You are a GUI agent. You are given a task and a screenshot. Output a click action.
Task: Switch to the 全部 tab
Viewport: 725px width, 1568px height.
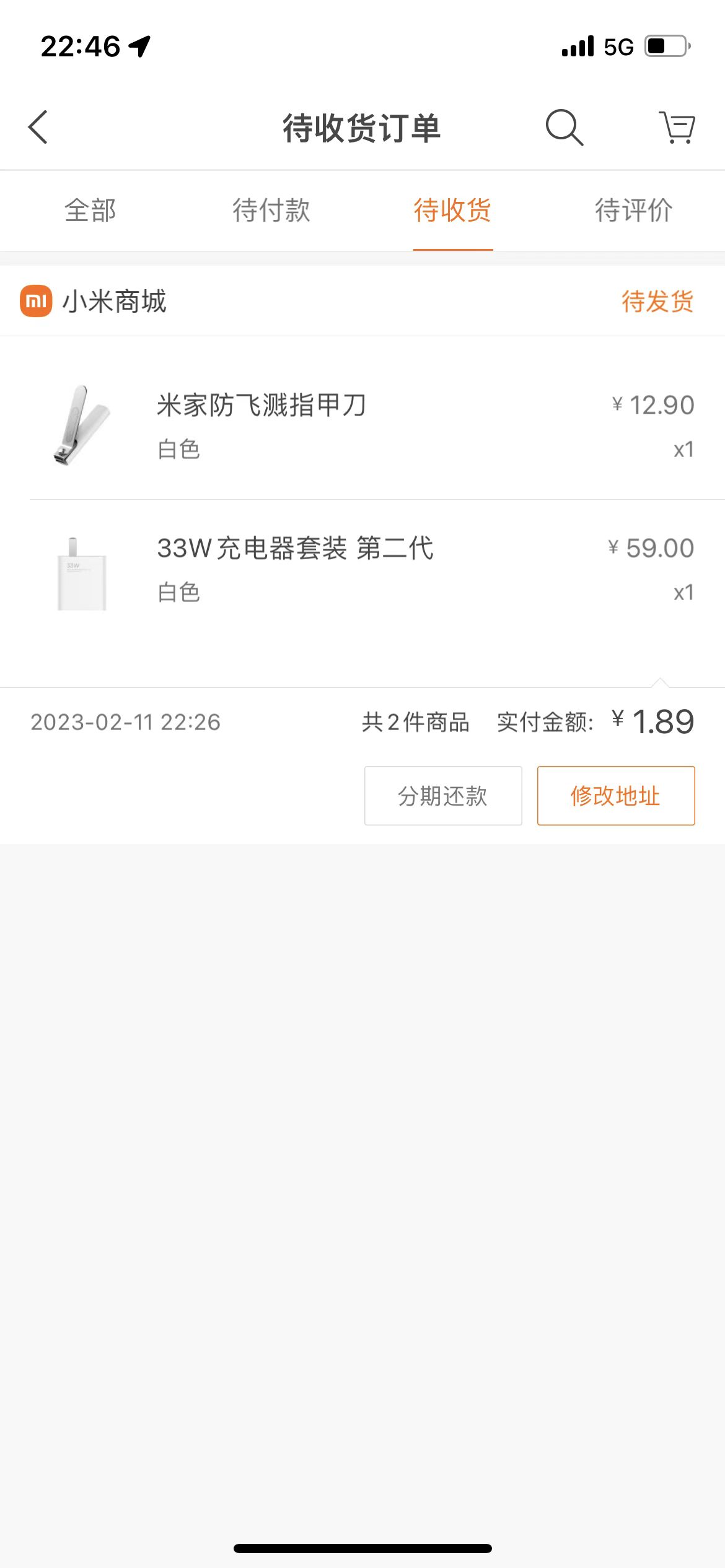click(x=90, y=211)
